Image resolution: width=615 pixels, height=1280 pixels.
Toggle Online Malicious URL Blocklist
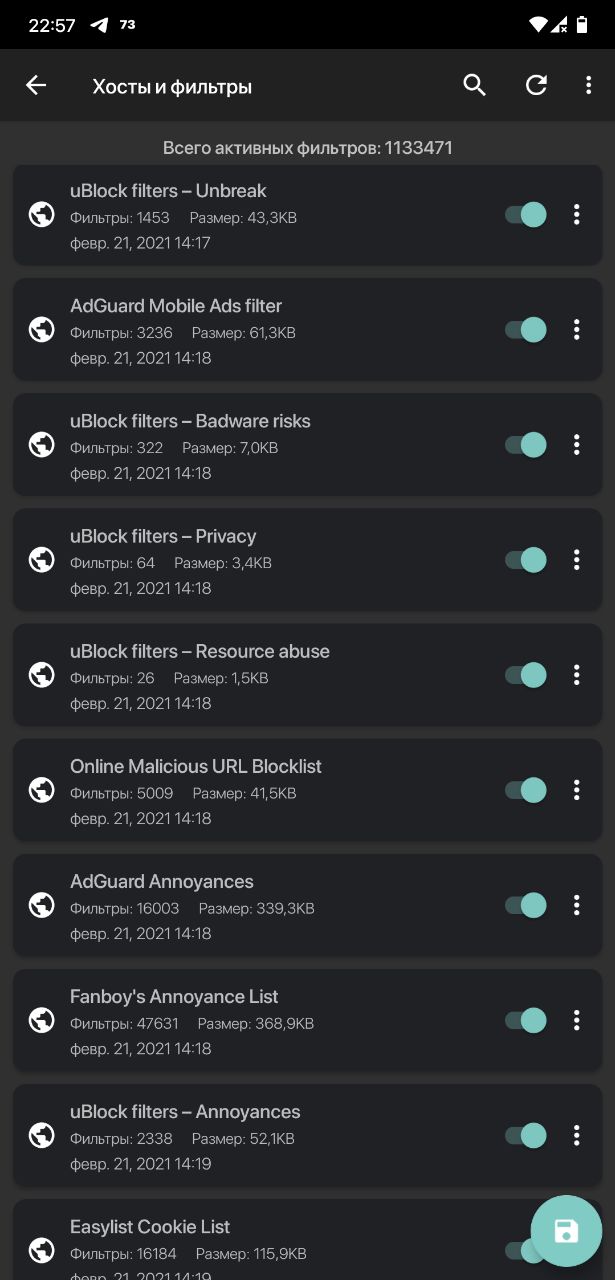click(x=526, y=789)
